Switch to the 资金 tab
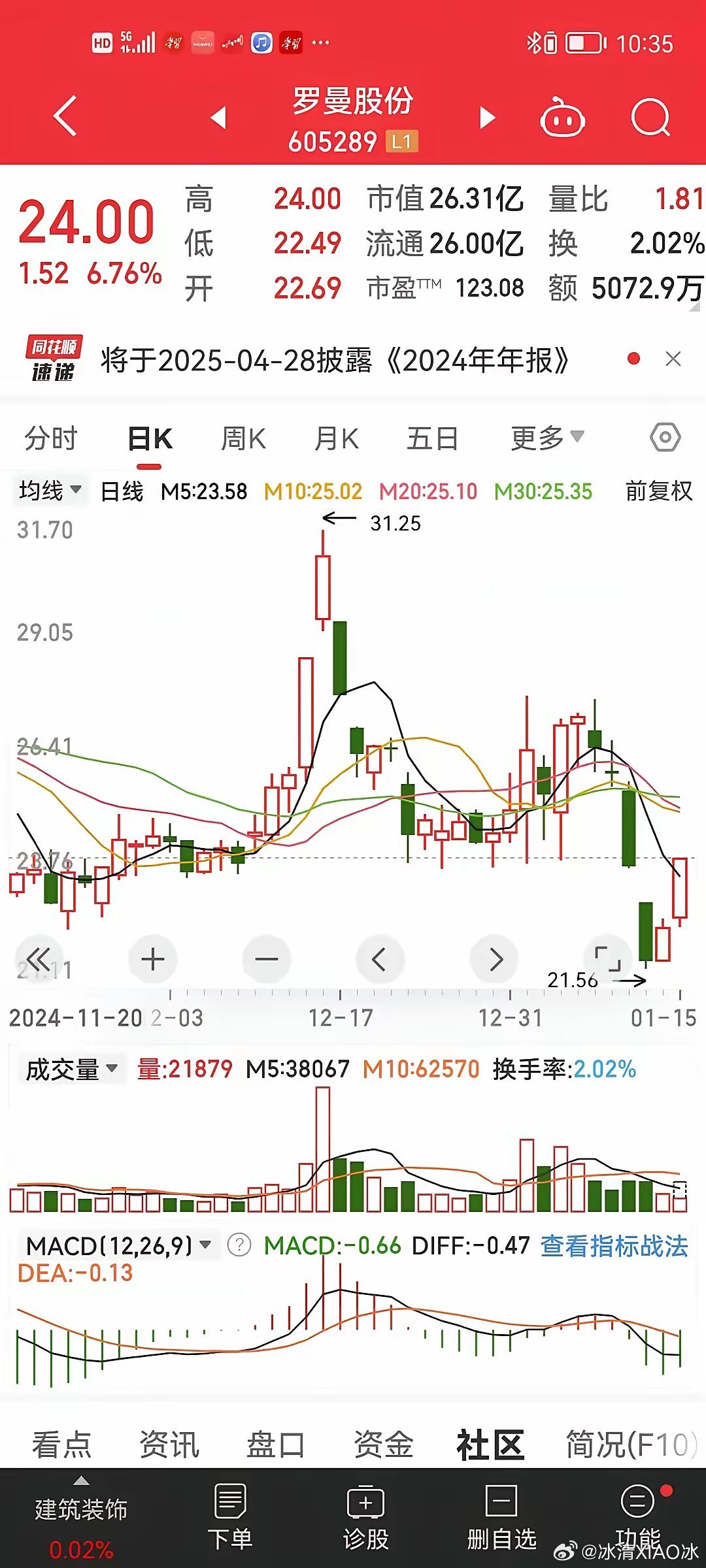Screen dimensions: 706x1568 coord(383,1445)
